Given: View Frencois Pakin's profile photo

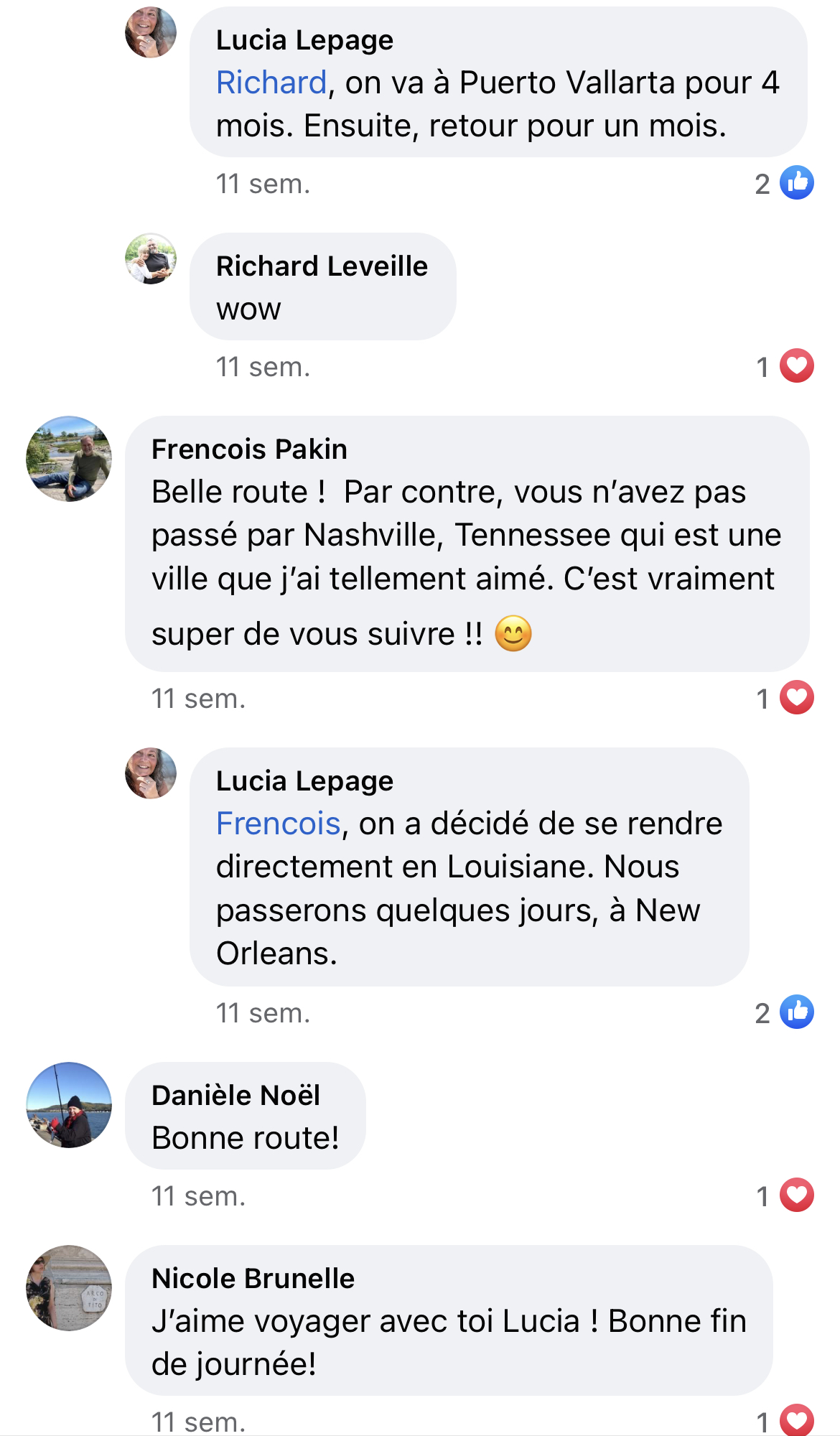Looking at the screenshot, I should click(69, 459).
